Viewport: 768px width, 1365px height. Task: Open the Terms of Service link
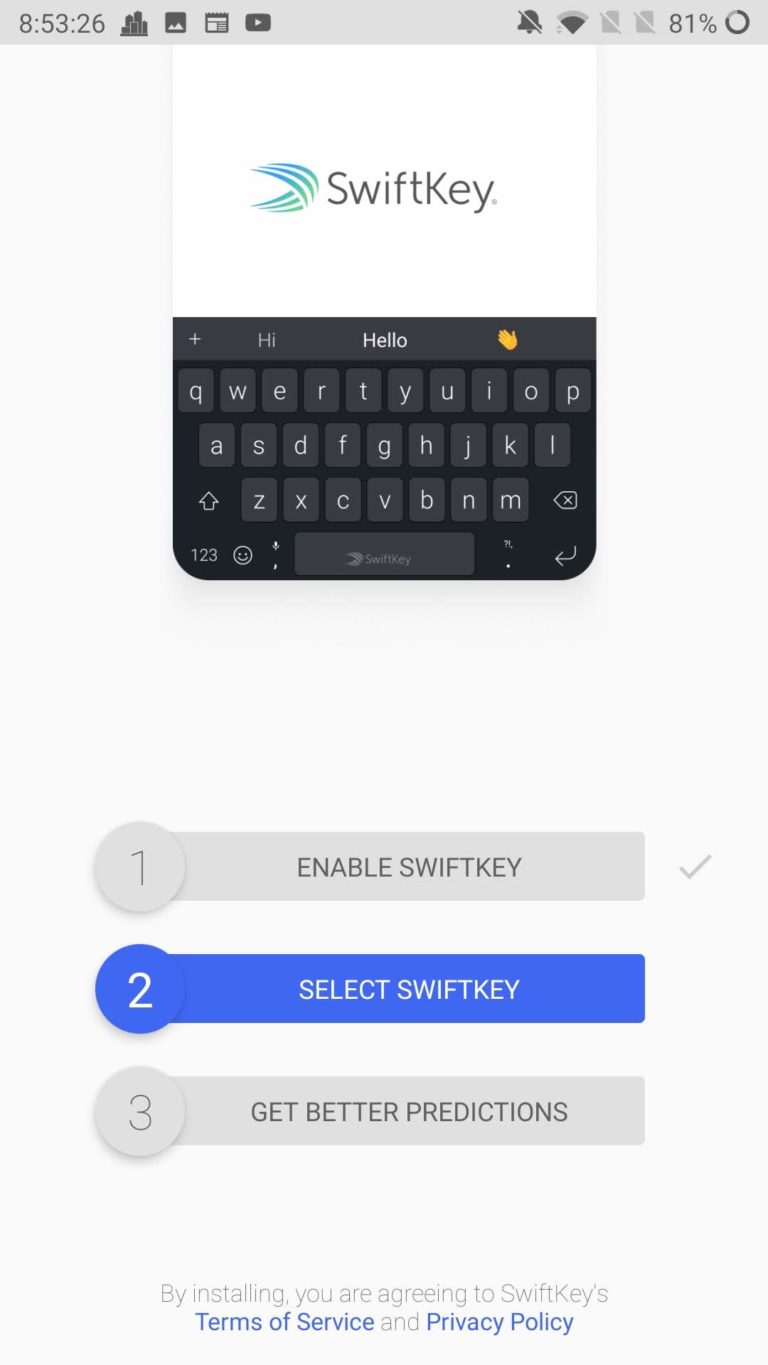coord(284,1322)
